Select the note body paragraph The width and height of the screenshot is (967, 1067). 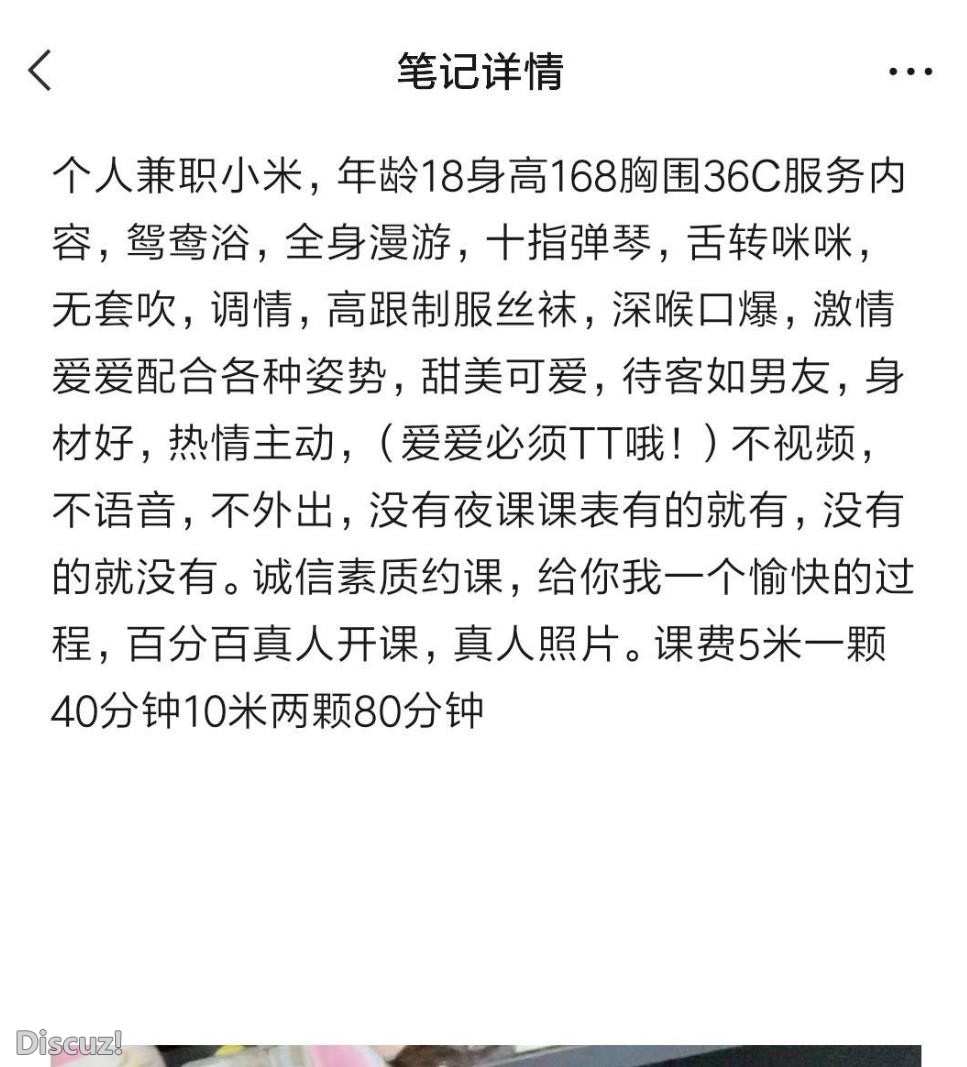coord(480,440)
